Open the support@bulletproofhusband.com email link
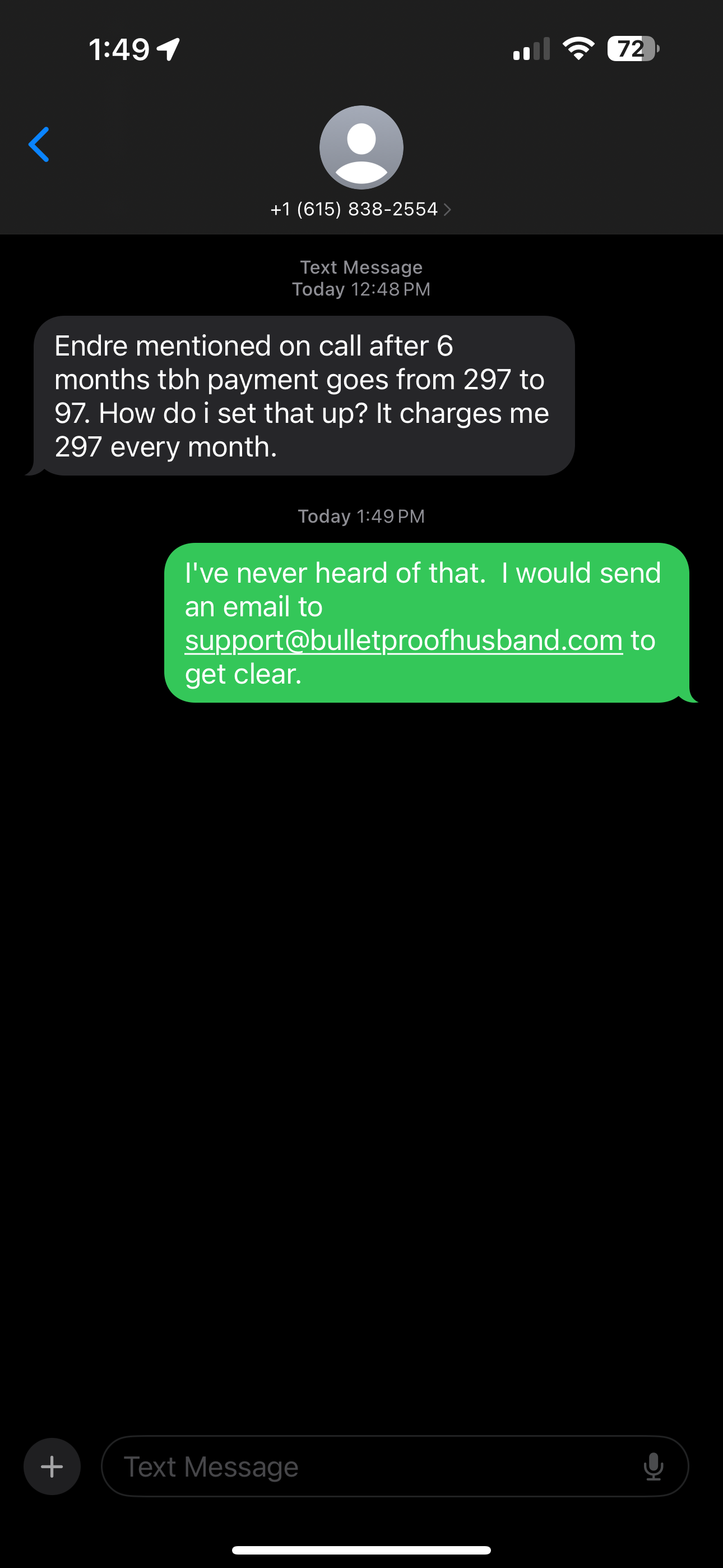The height and width of the screenshot is (1568, 723). click(404, 640)
